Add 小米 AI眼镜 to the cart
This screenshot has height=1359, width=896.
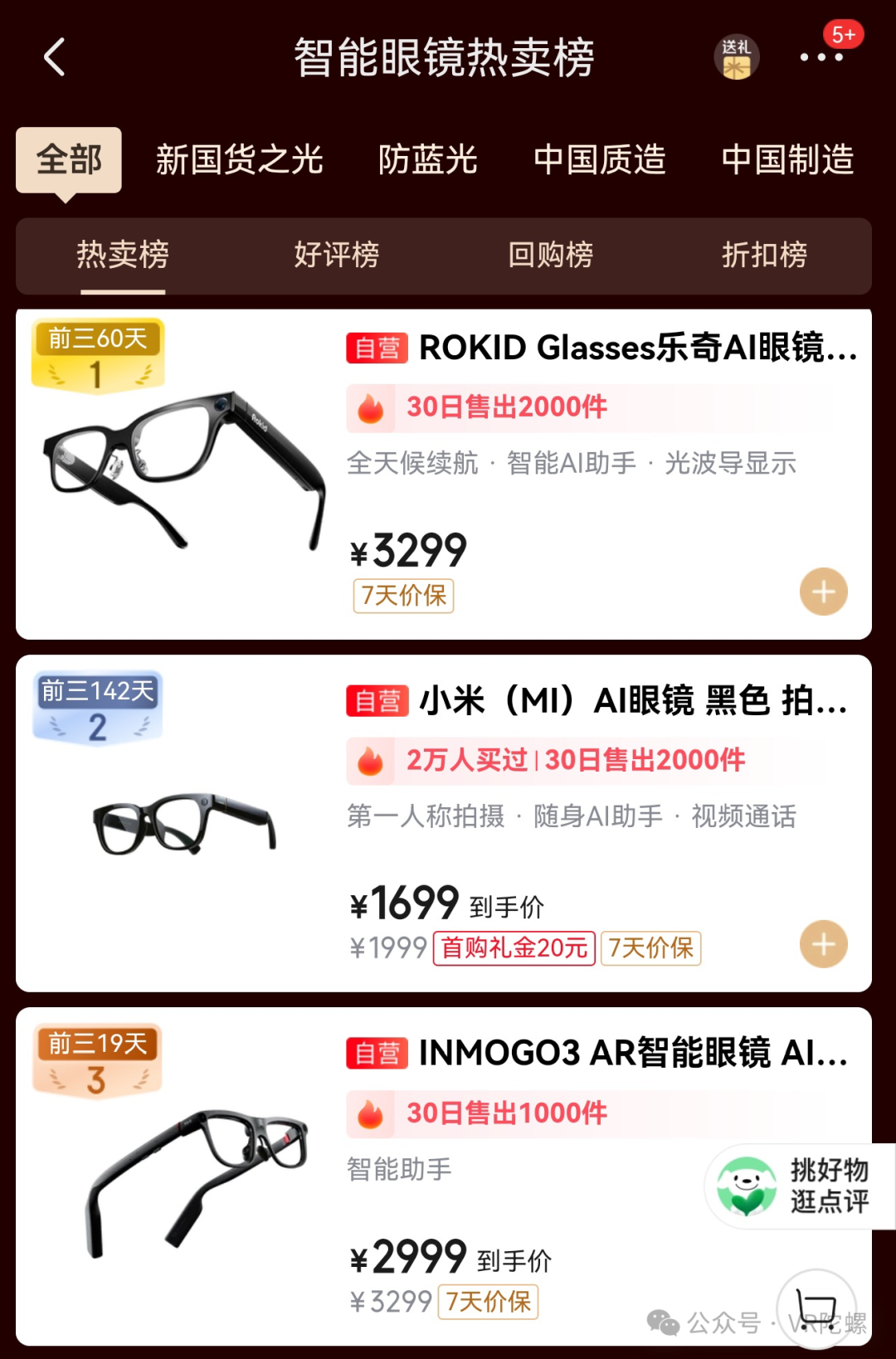pyautogui.click(x=823, y=944)
